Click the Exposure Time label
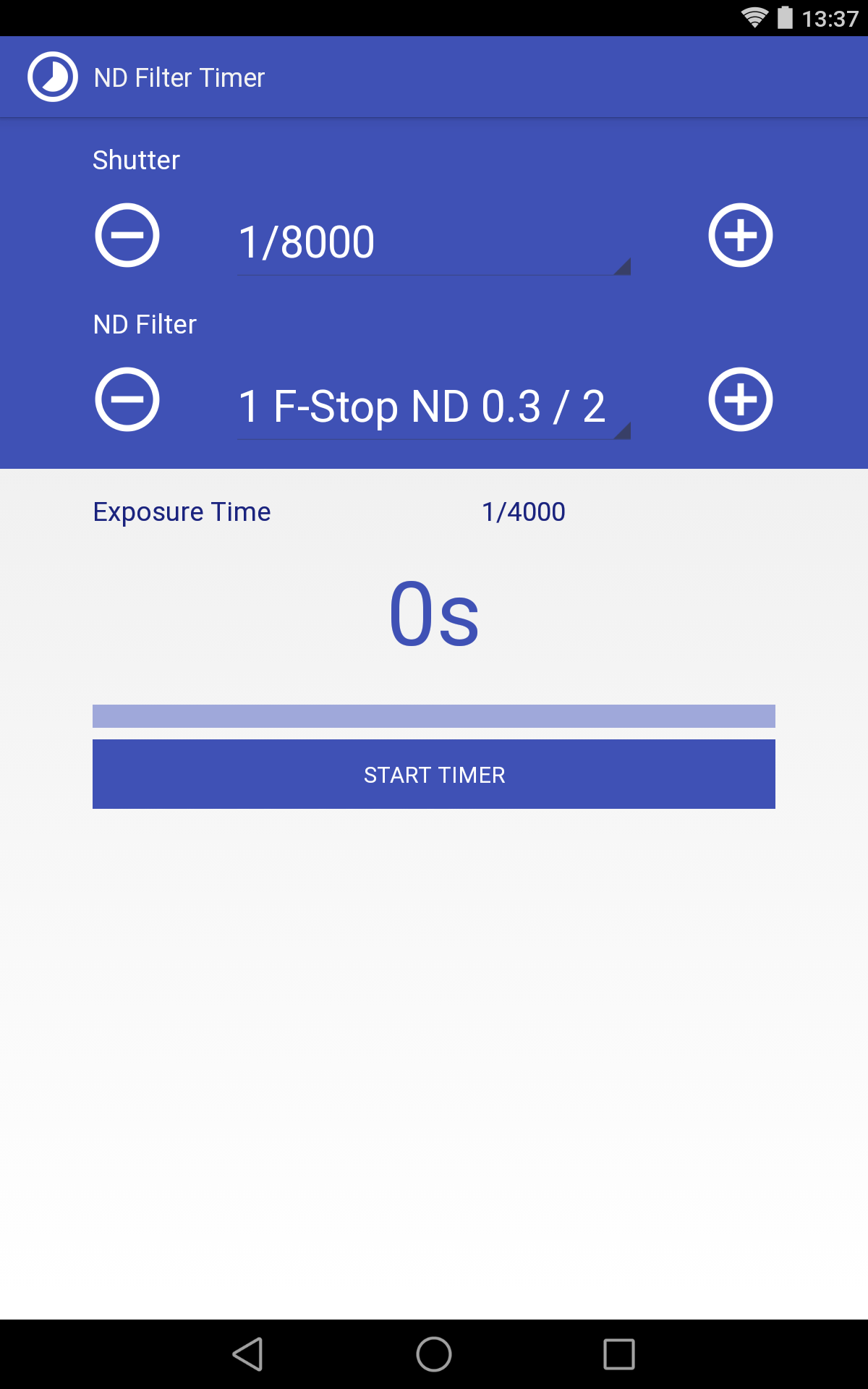This screenshot has width=868, height=1389. [182, 511]
